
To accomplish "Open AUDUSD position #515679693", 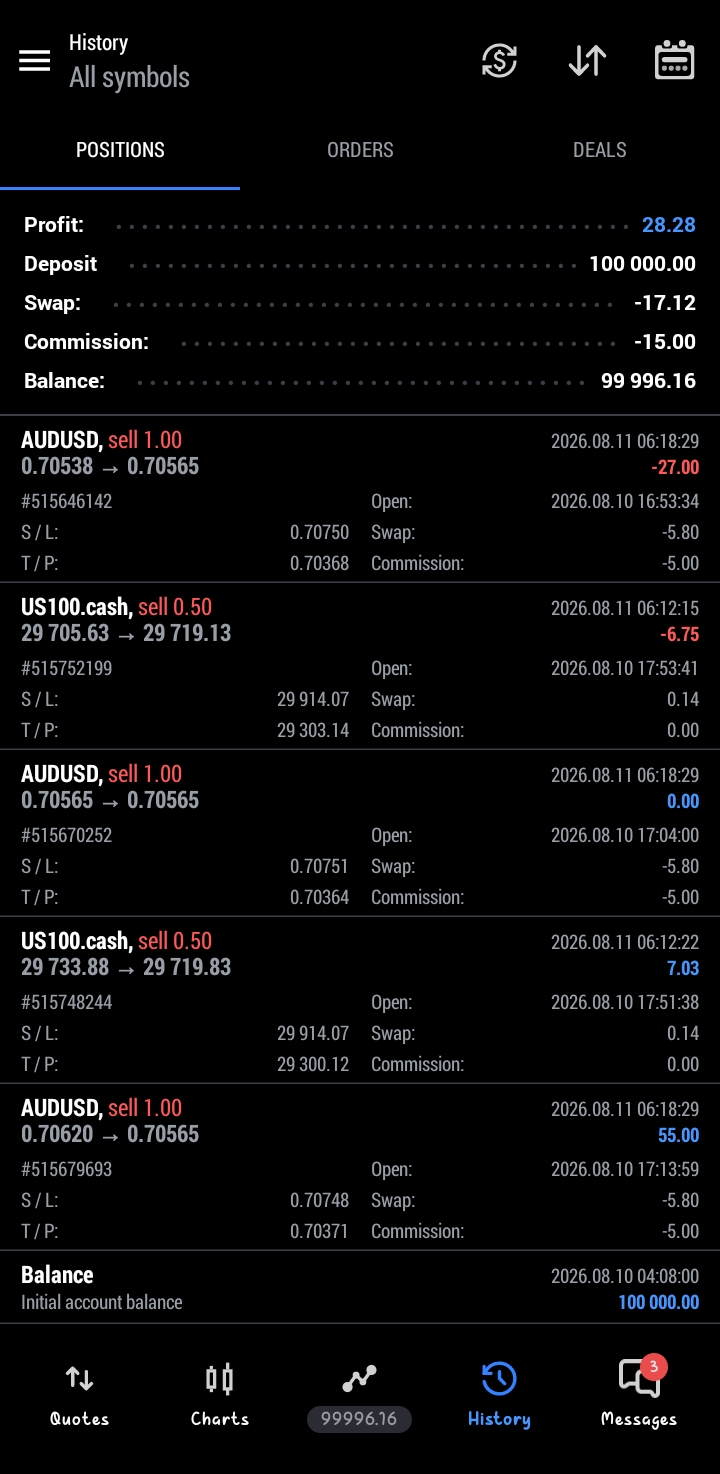I will [360, 1168].
